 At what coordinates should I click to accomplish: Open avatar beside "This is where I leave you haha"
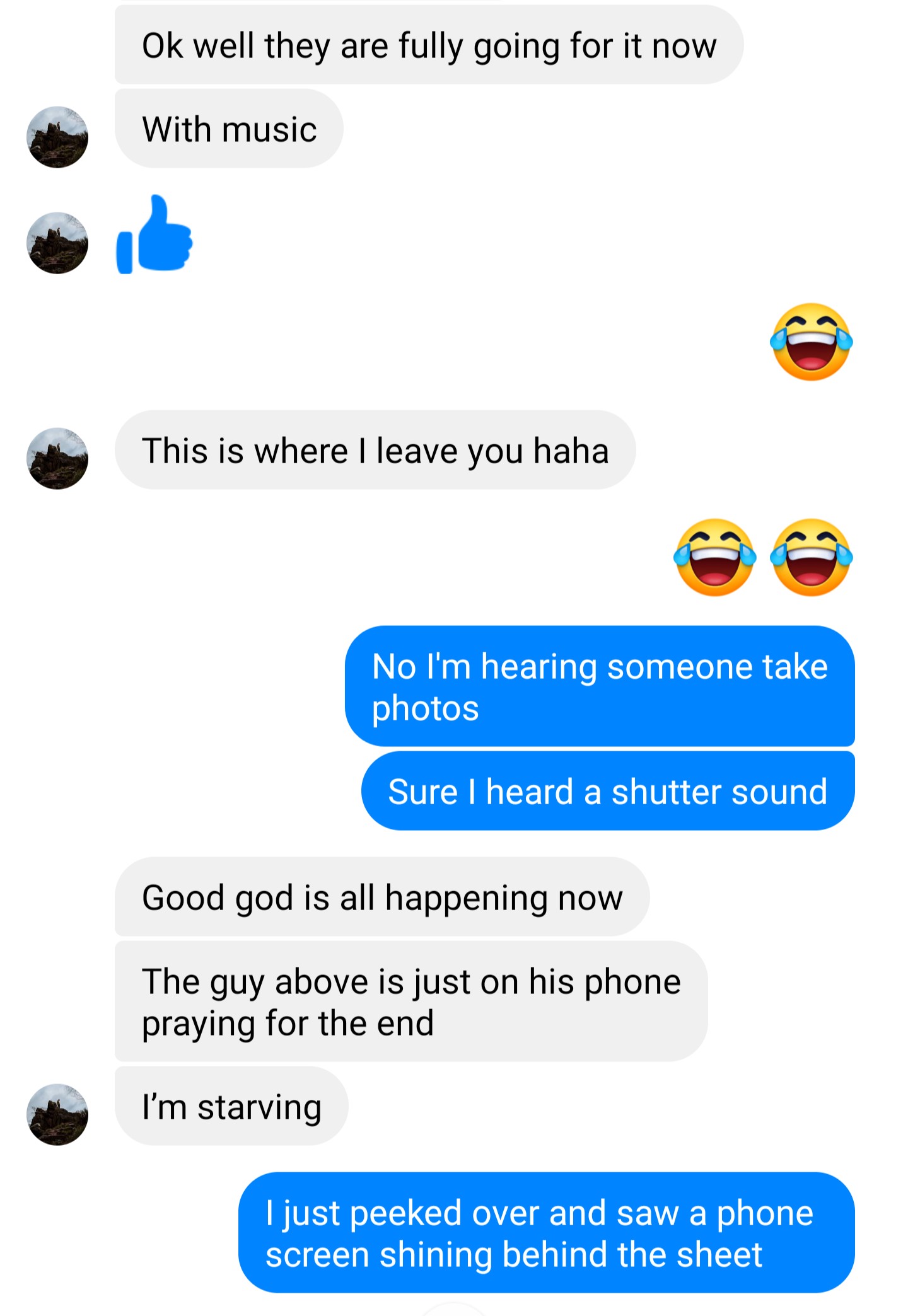[57, 458]
